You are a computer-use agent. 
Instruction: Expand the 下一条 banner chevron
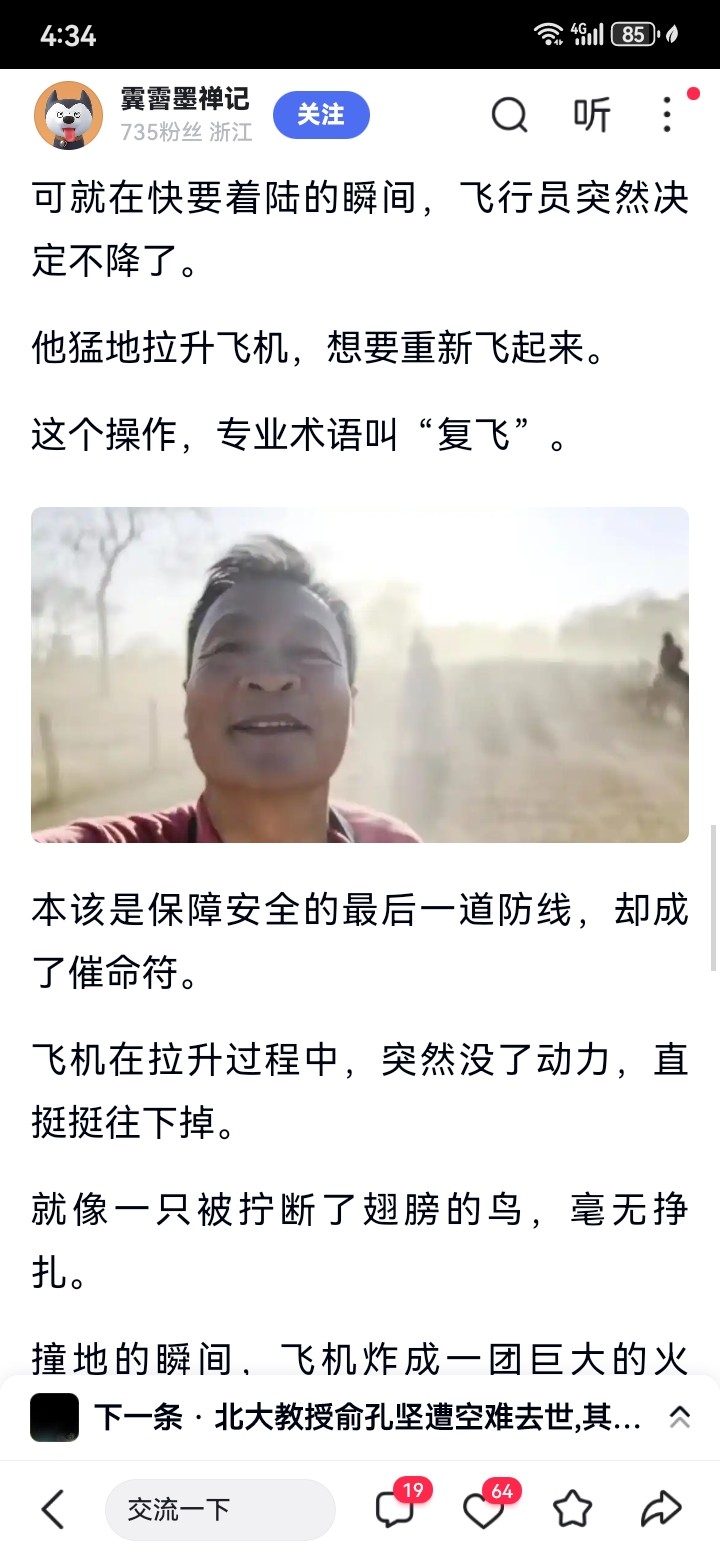click(679, 1417)
